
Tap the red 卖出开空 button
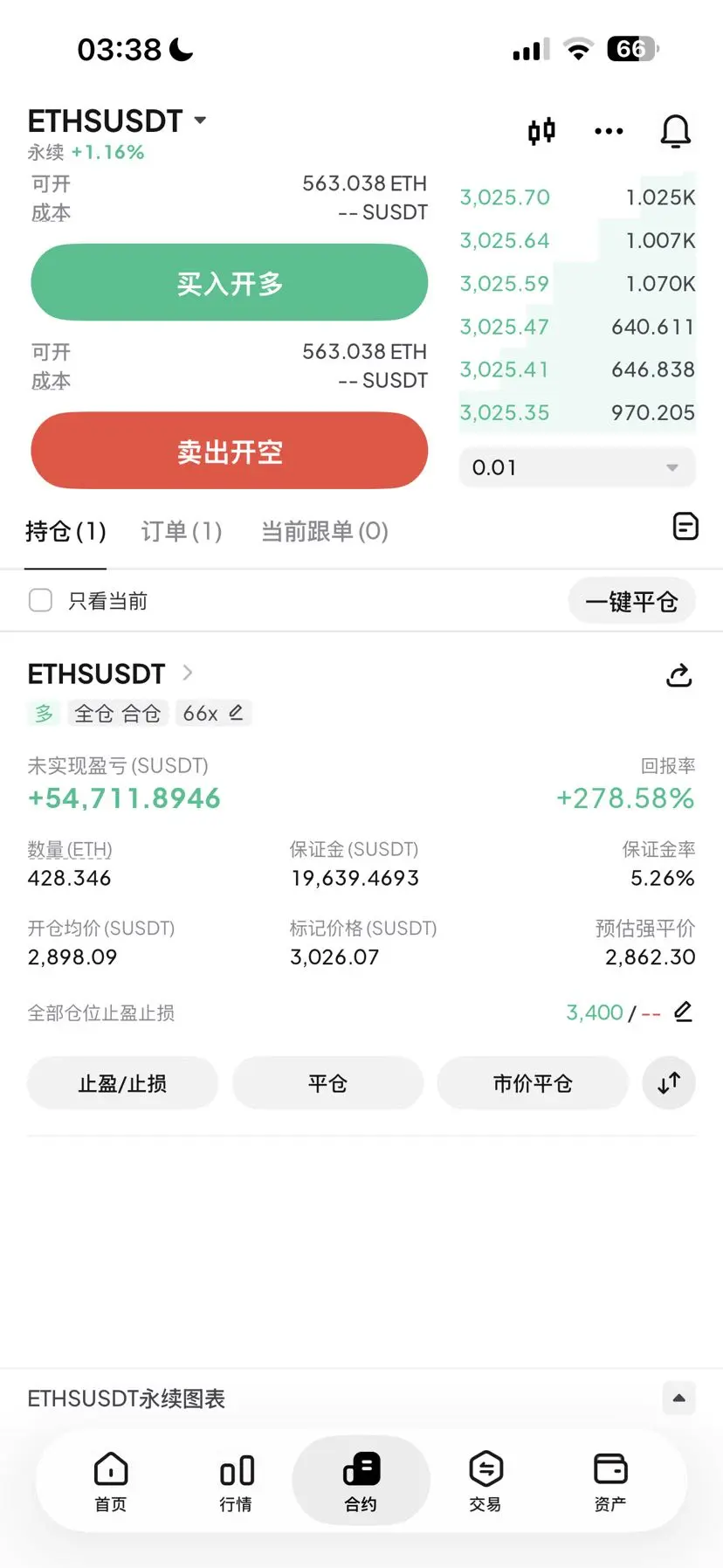click(230, 451)
